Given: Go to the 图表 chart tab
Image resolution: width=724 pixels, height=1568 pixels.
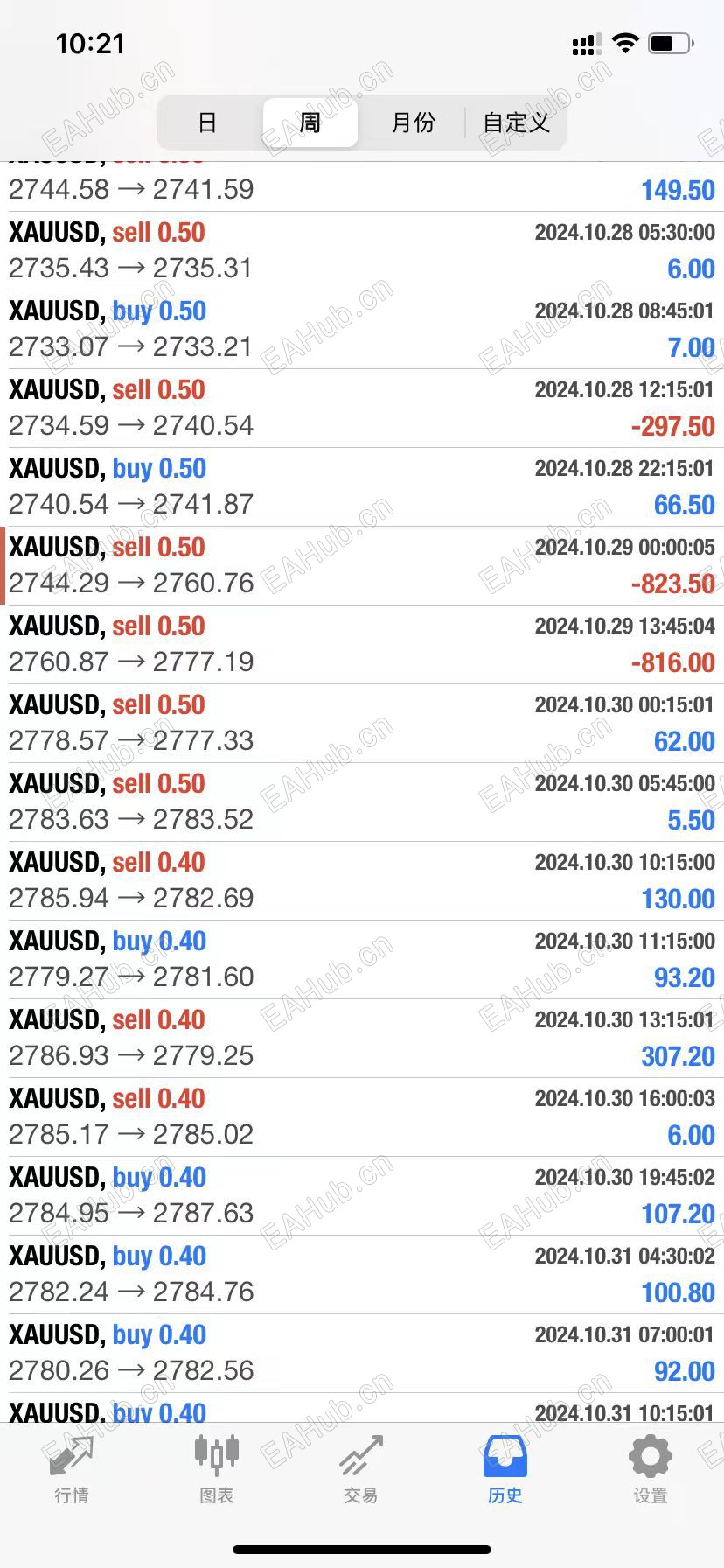Looking at the screenshot, I should pos(216,1470).
